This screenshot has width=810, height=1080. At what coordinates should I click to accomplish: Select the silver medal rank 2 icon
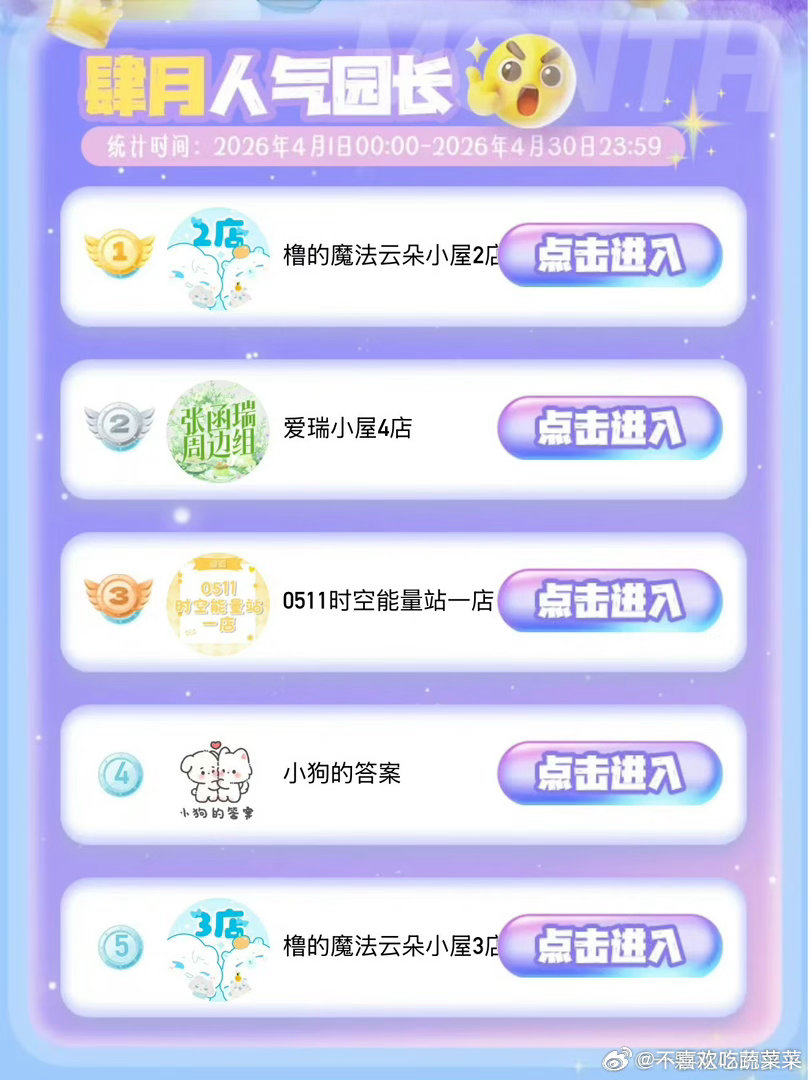point(120,427)
